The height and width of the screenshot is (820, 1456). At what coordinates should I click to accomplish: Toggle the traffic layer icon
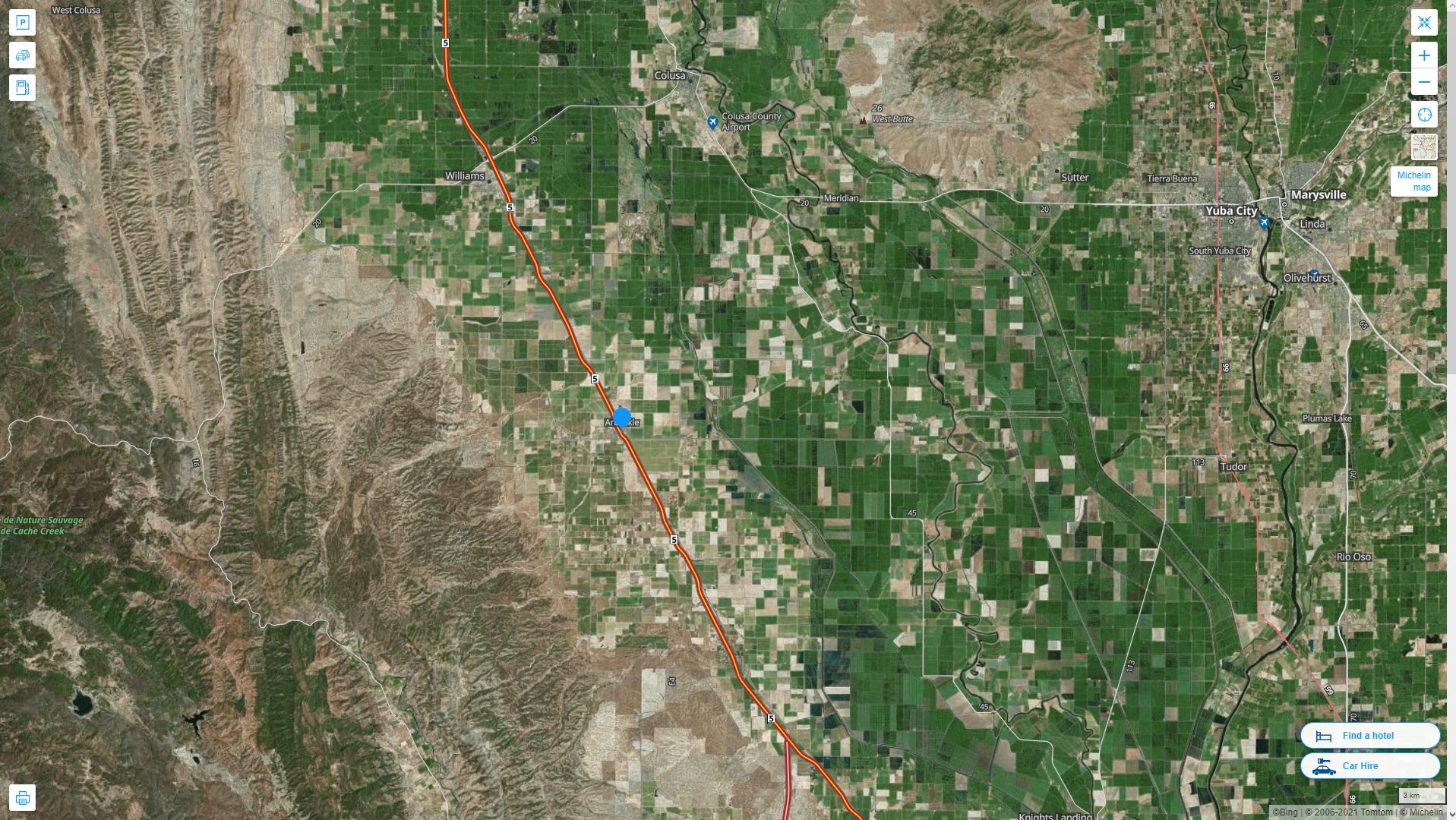pyautogui.click(x=22, y=55)
